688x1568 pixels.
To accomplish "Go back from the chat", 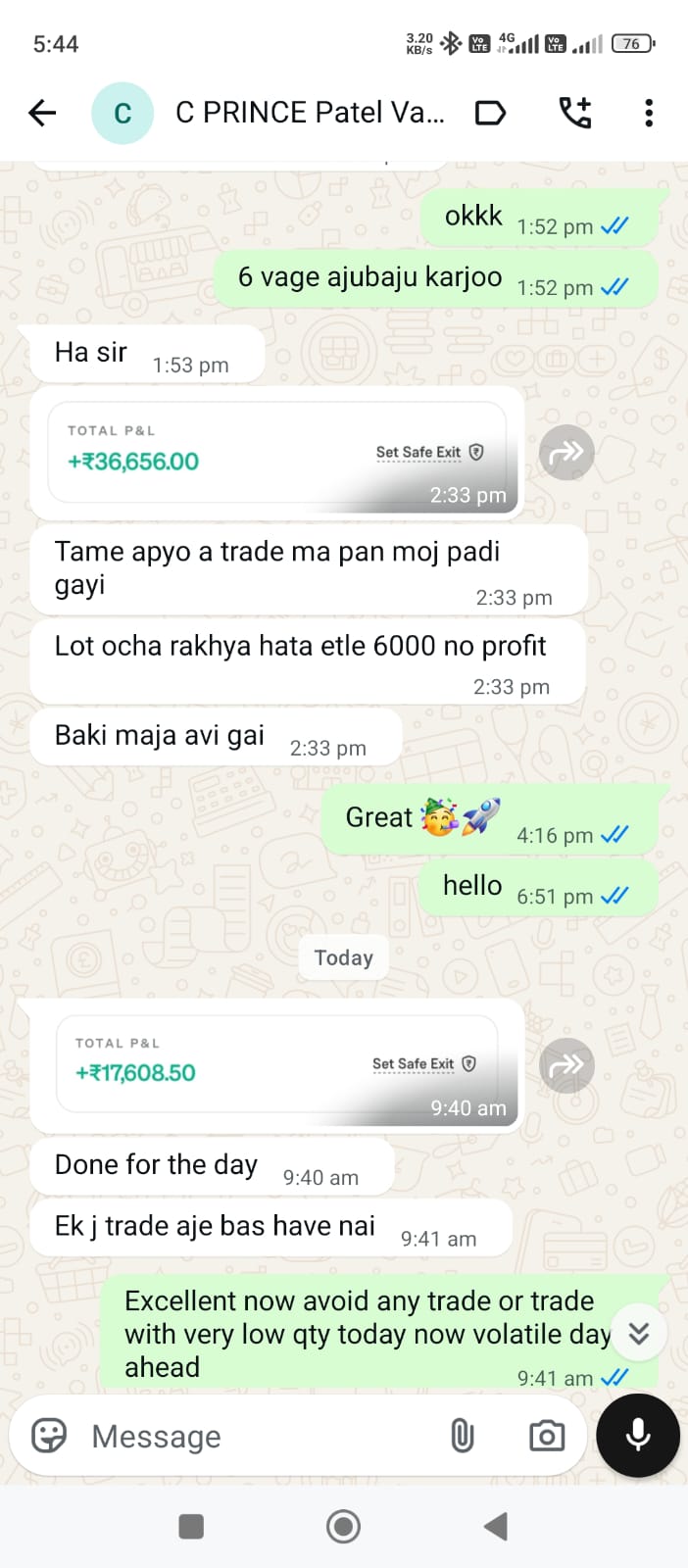I will click(42, 114).
